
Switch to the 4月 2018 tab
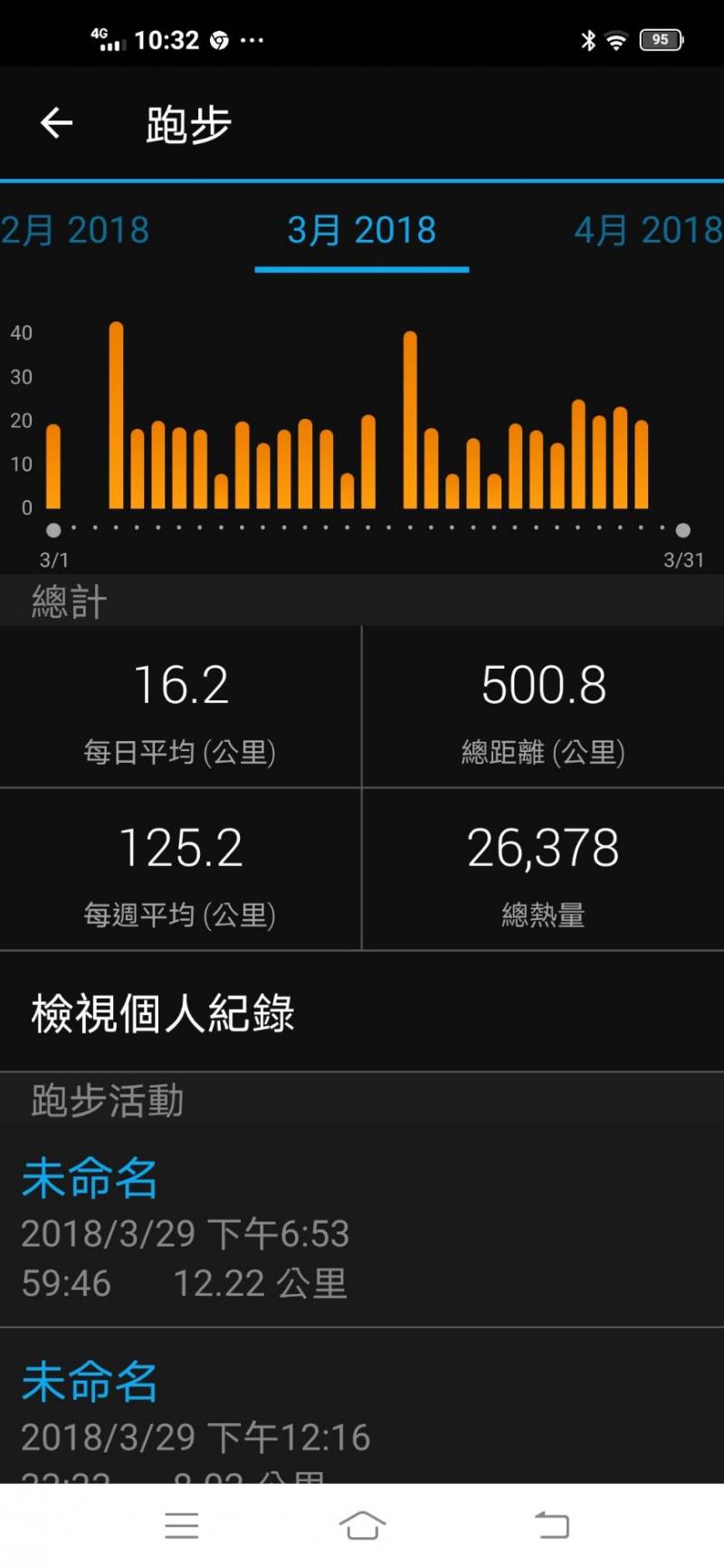click(649, 230)
